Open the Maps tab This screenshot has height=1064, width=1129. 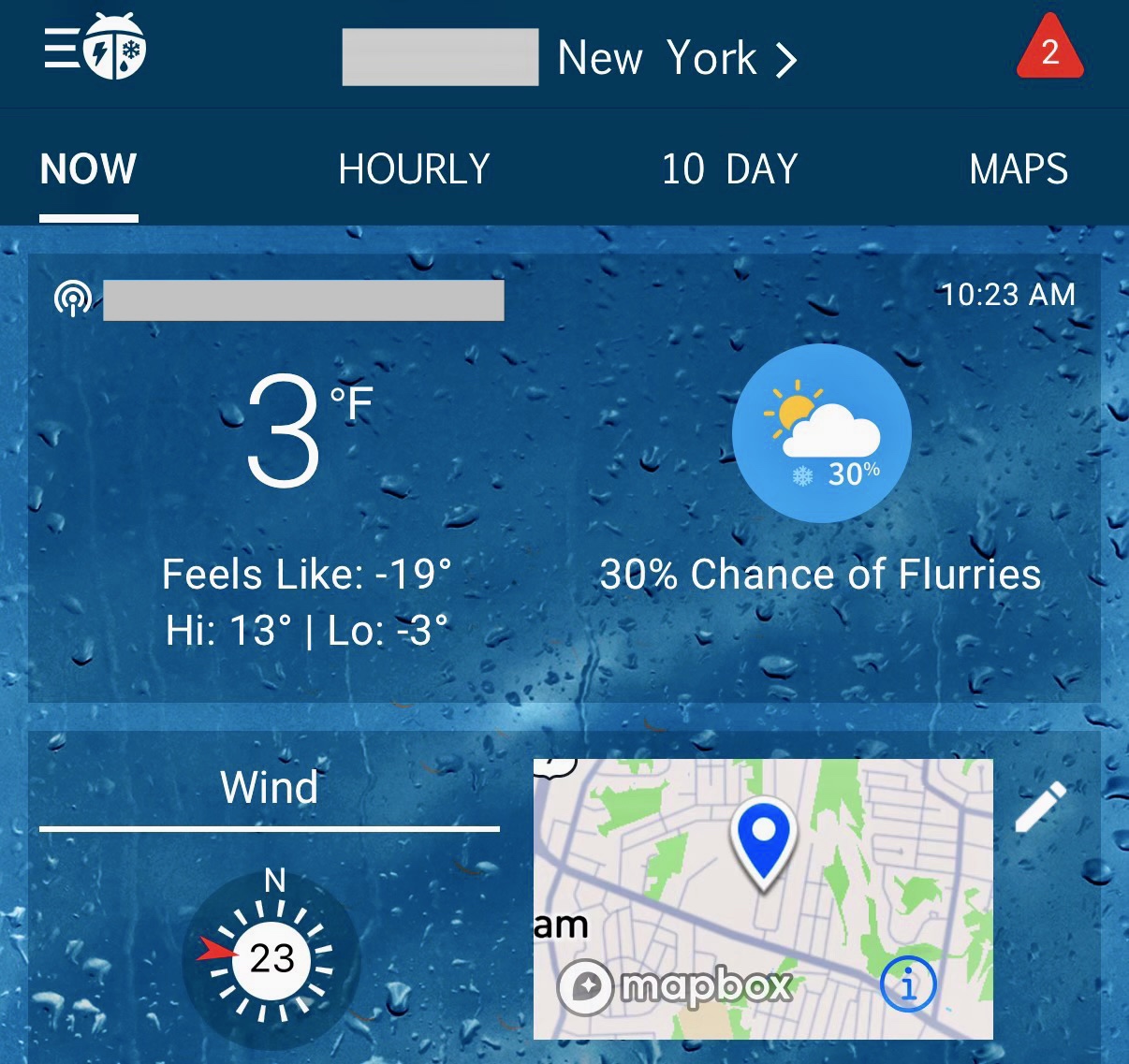coord(1019,169)
